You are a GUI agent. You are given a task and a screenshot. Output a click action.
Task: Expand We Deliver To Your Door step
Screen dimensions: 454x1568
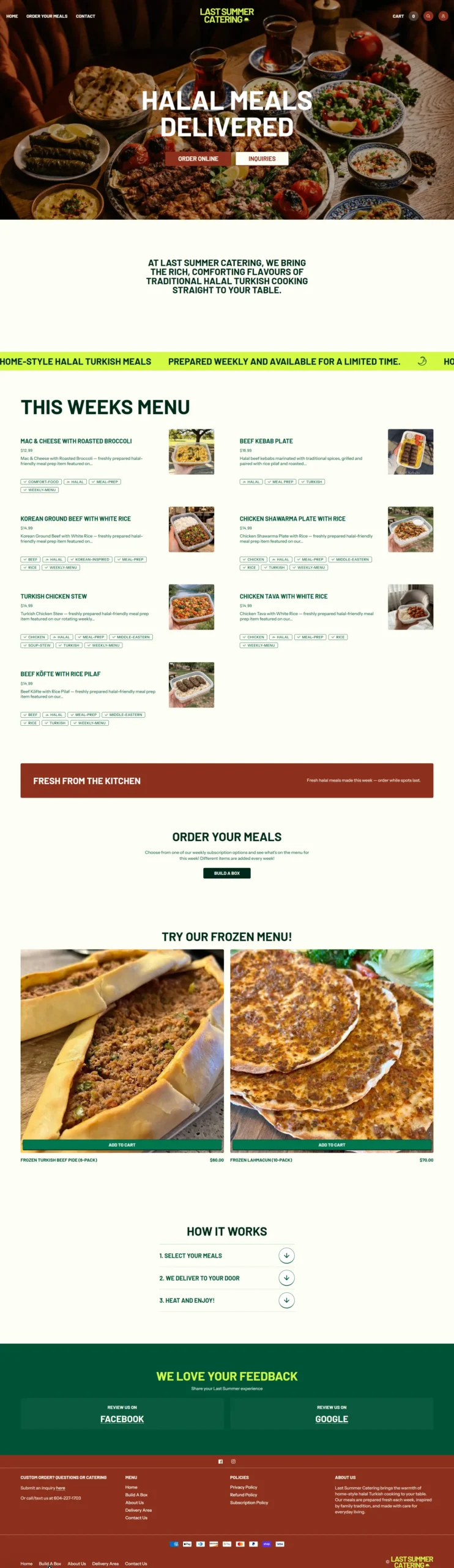(x=286, y=1278)
